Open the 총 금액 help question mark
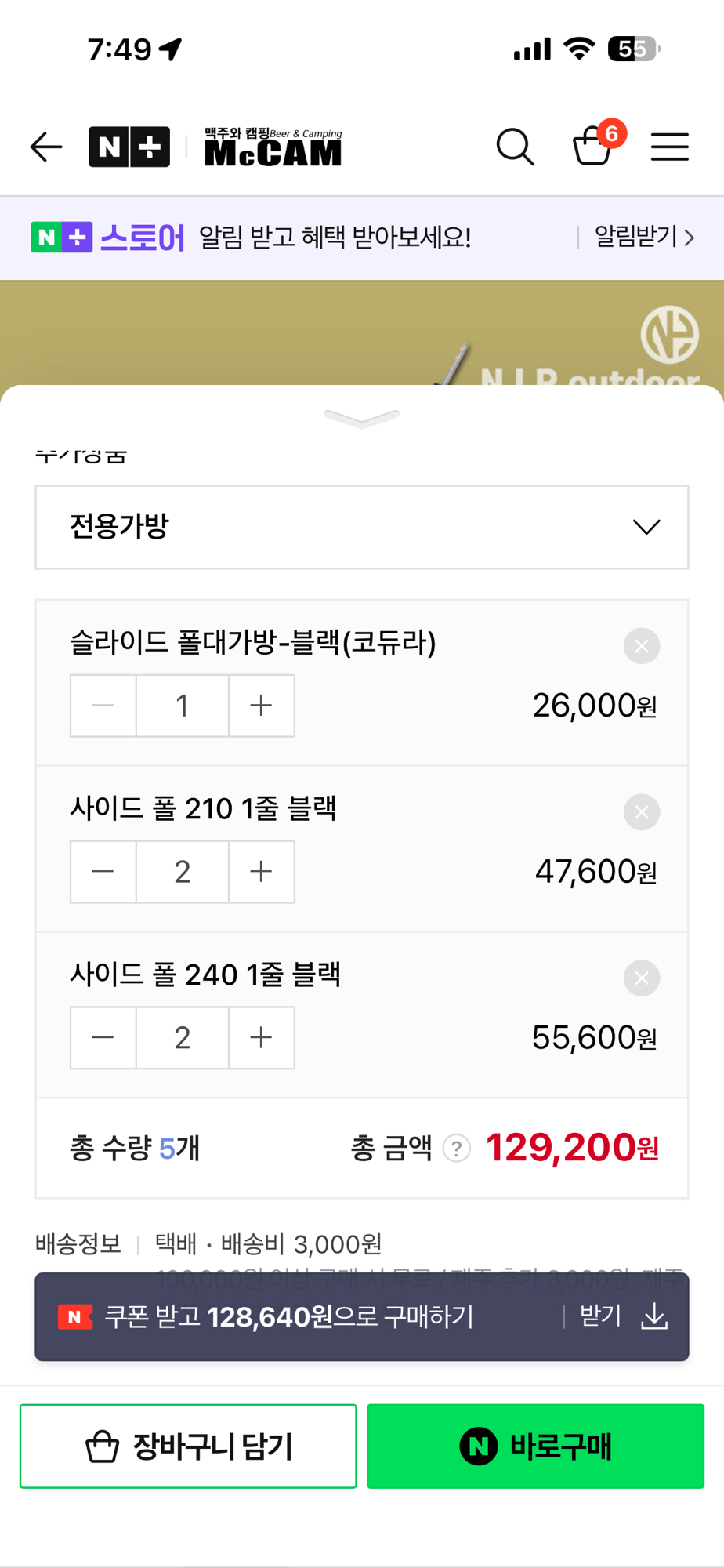The width and height of the screenshot is (724, 1568). point(457,1149)
